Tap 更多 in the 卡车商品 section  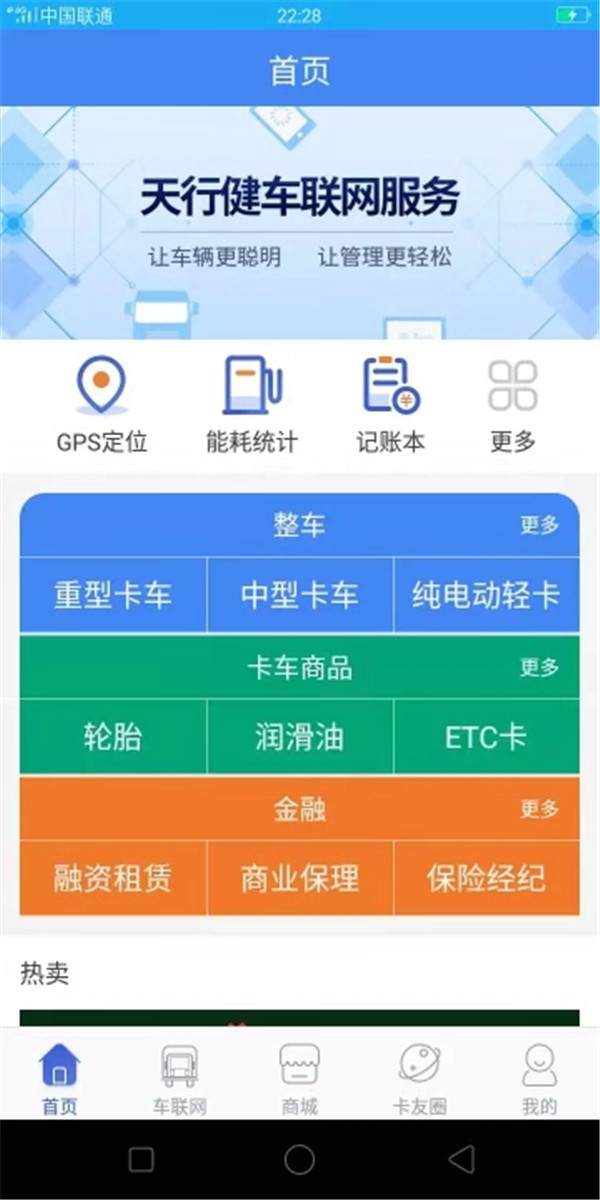click(x=539, y=667)
